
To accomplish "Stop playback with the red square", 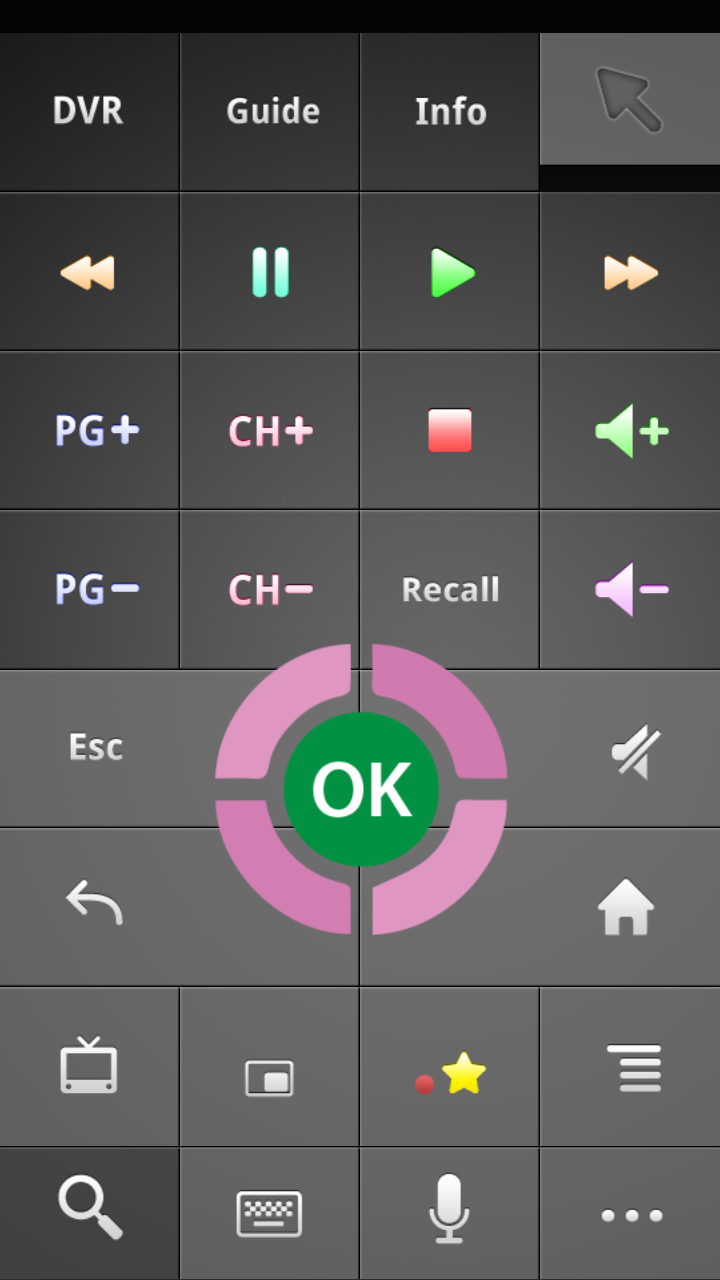I will [x=450, y=431].
